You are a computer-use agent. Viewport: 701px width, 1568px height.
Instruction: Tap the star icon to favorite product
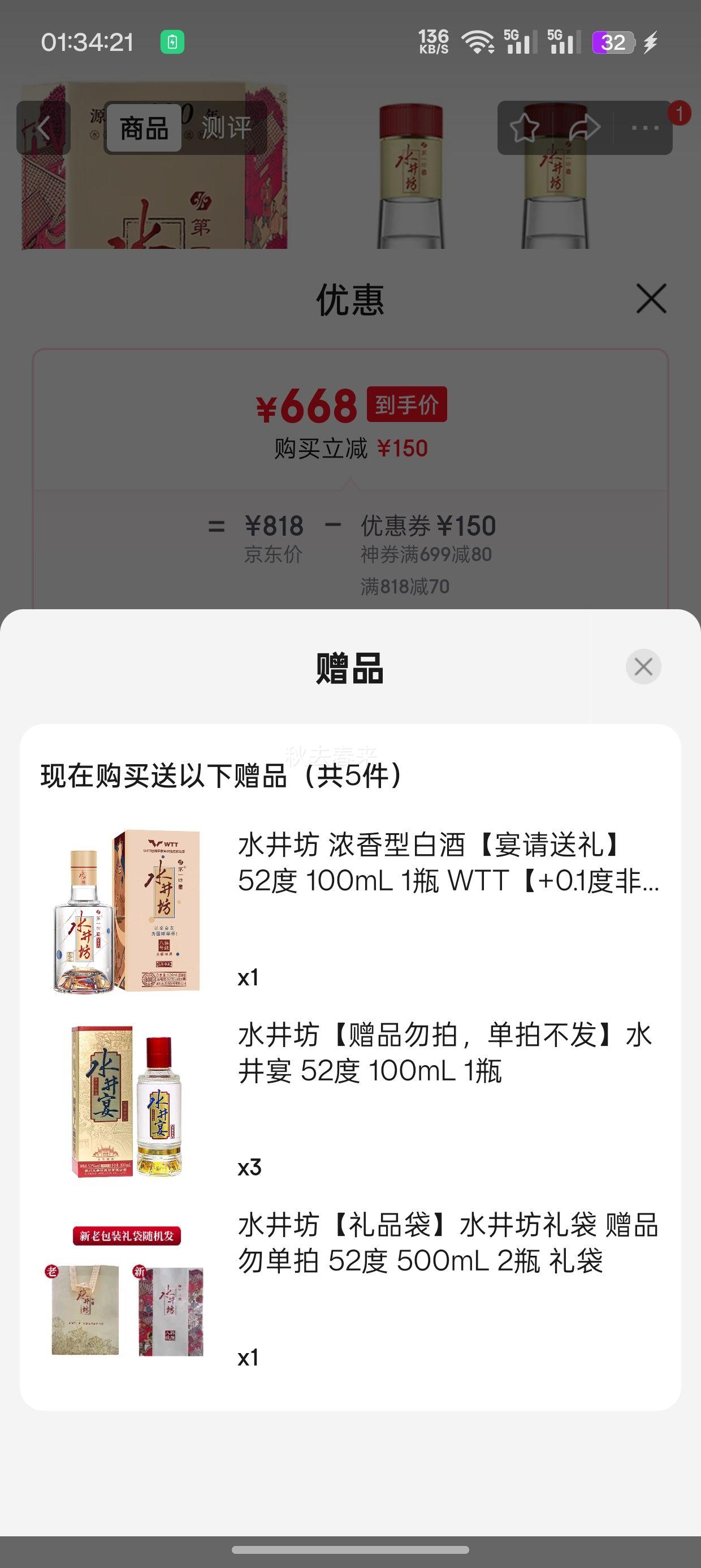(x=525, y=128)
